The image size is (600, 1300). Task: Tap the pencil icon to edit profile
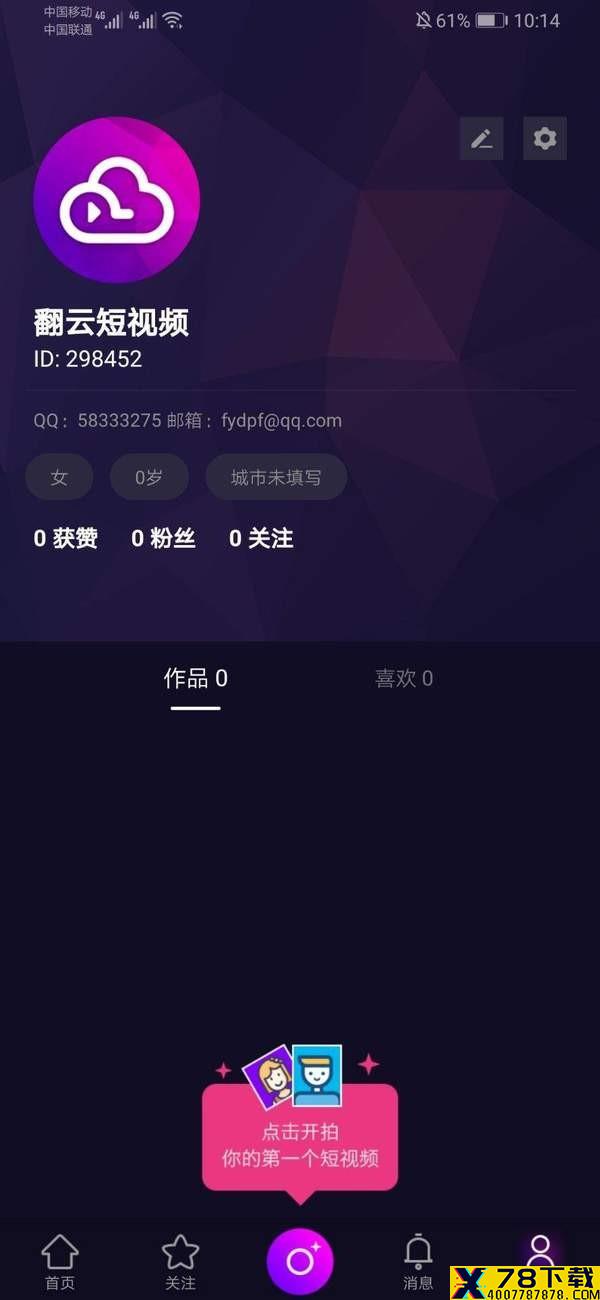tap(481, 139)
